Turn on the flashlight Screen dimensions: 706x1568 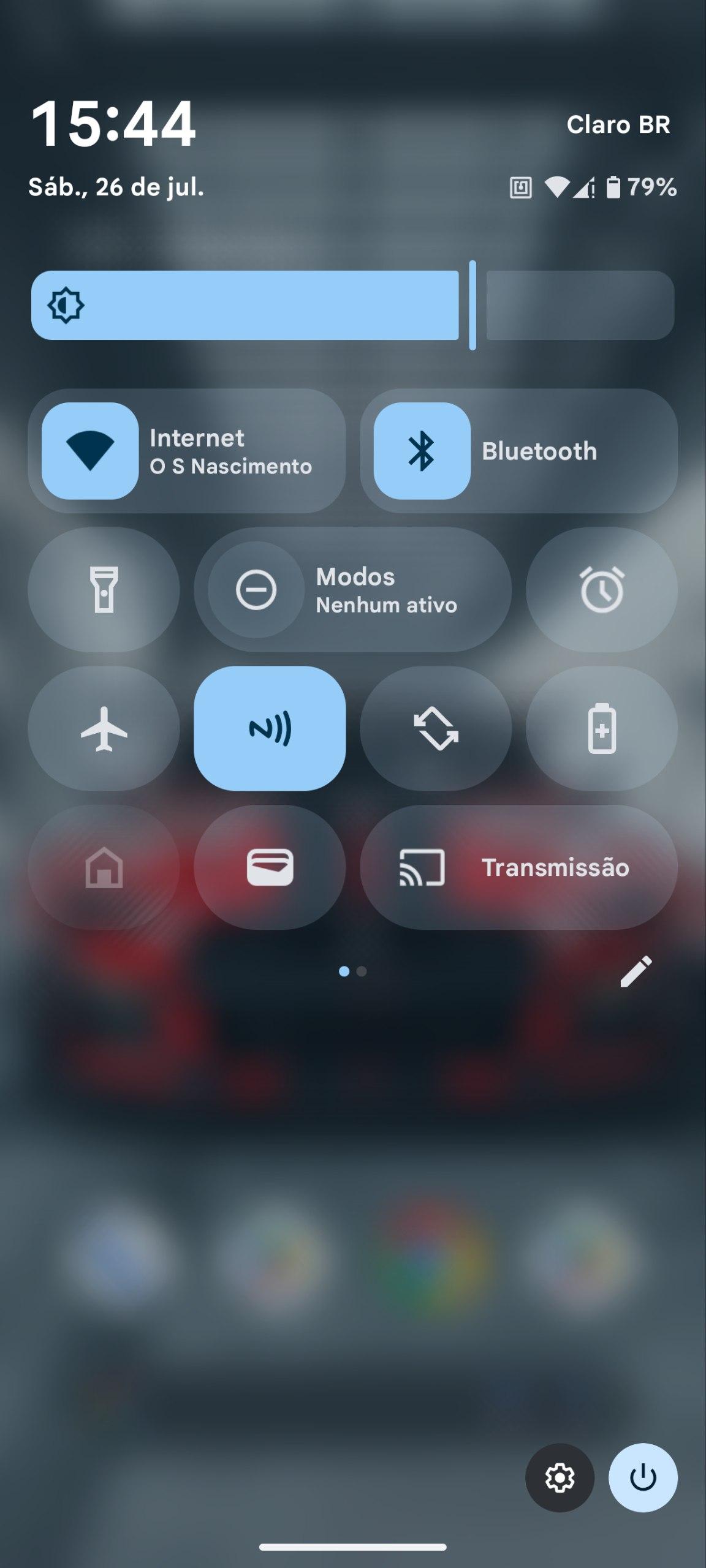click(x=104, y=590)
